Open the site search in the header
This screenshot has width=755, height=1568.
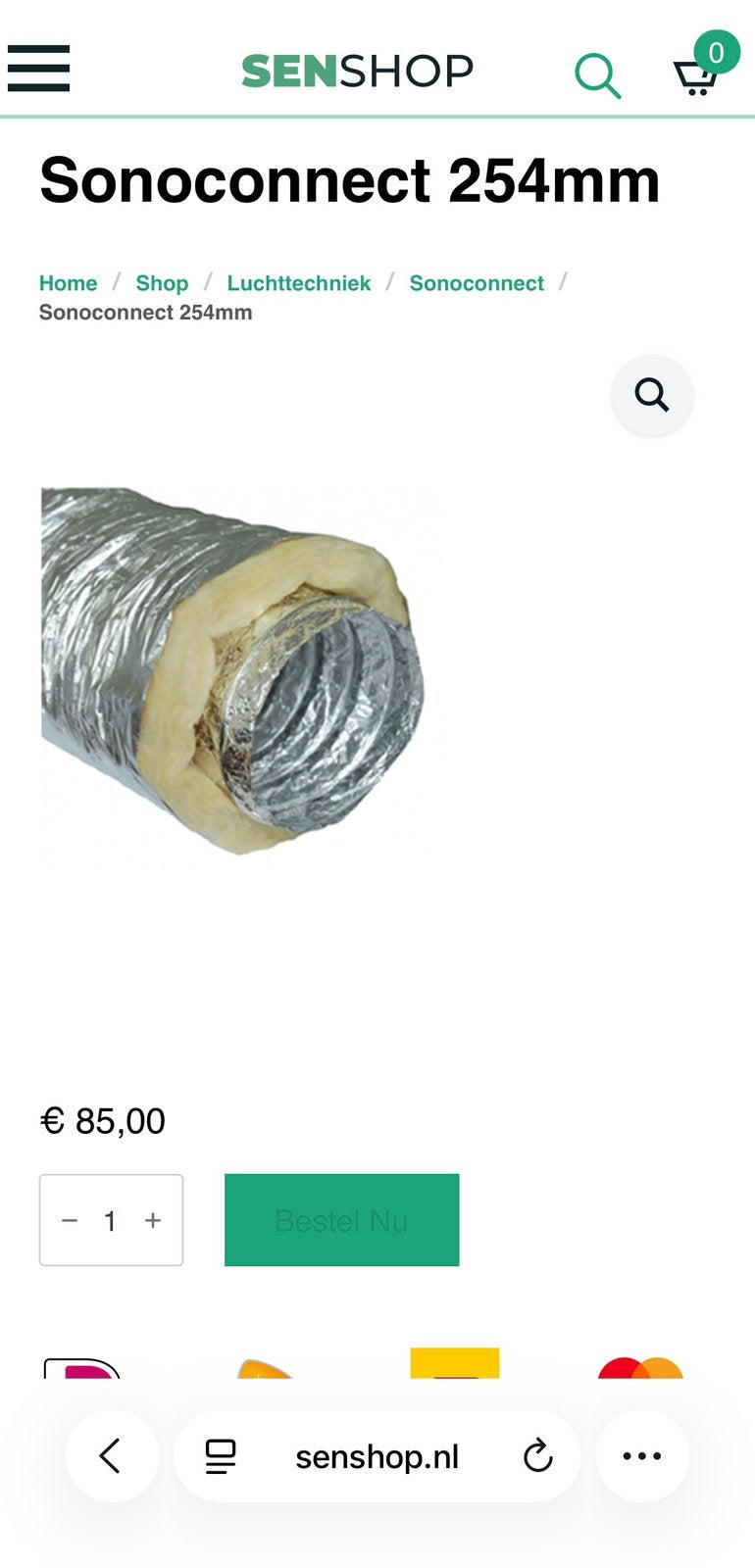[597, 75]
